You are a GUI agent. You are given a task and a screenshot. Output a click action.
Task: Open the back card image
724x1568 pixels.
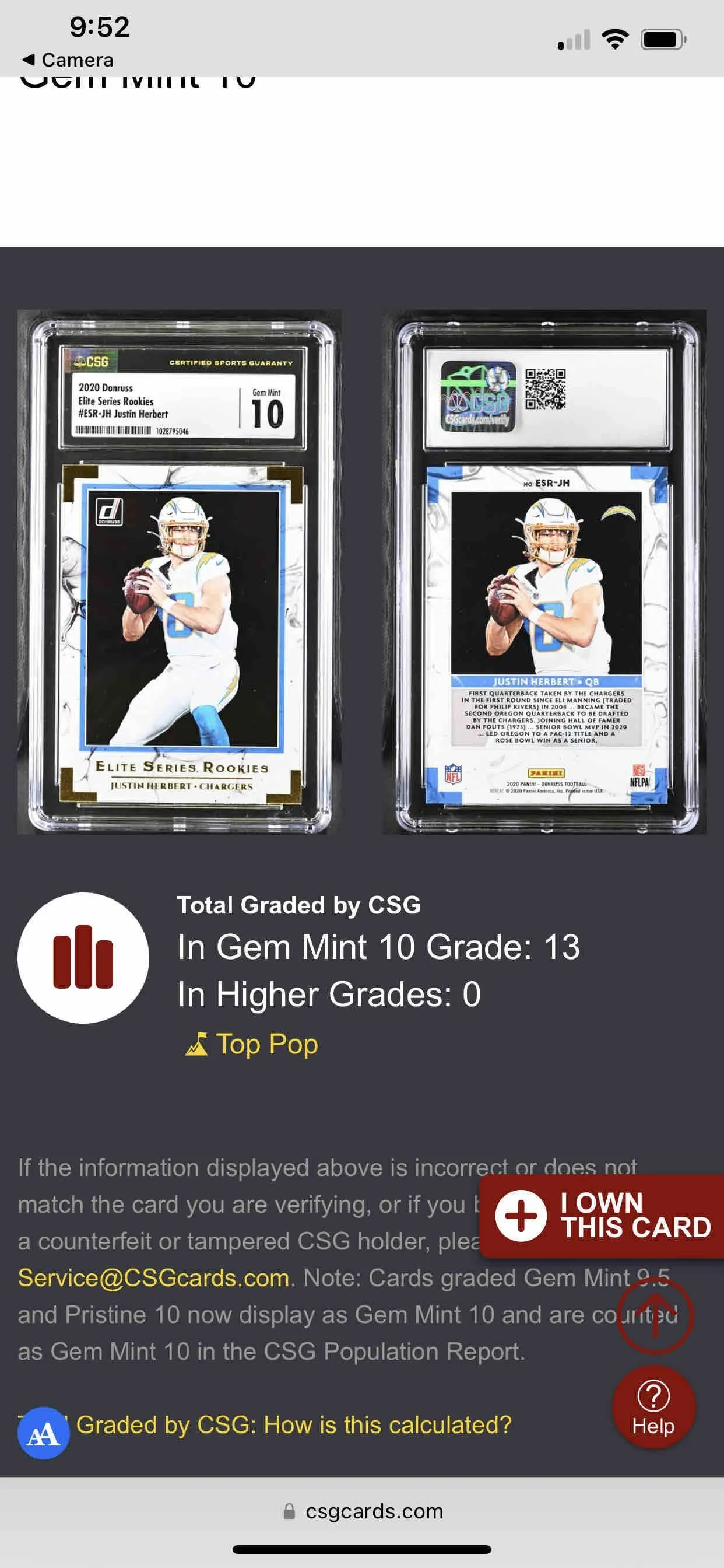(544, 572)
